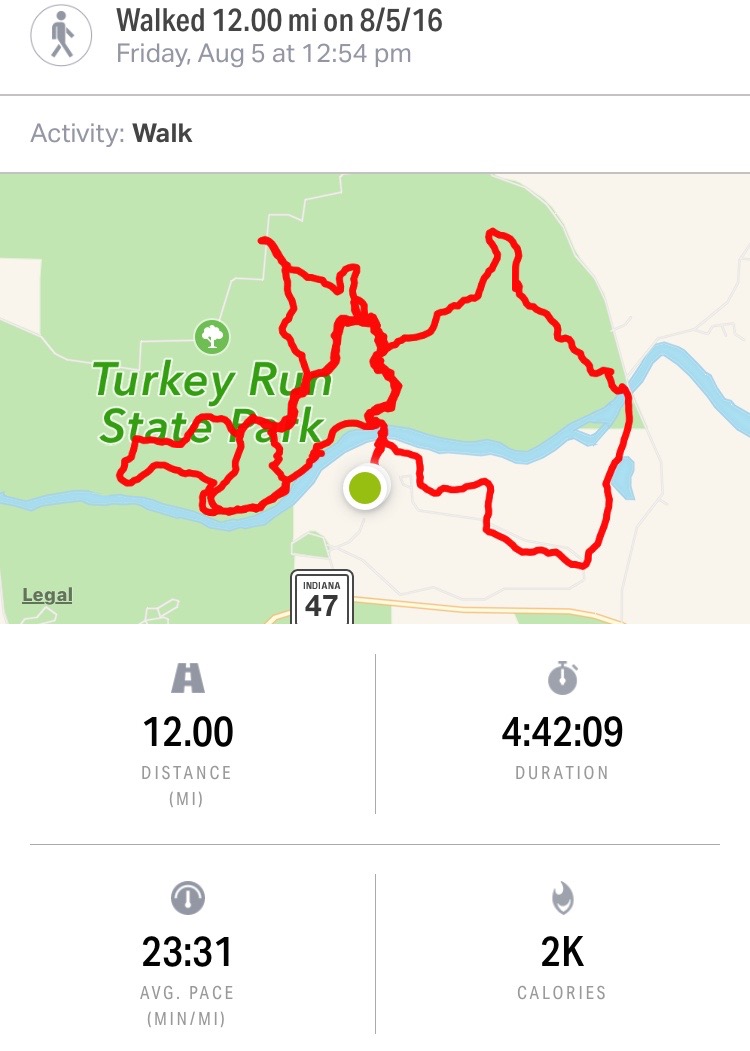Screen dimensions: 750x1051
Task: Click the 2K calories value
Action: [x=563, y=953]
